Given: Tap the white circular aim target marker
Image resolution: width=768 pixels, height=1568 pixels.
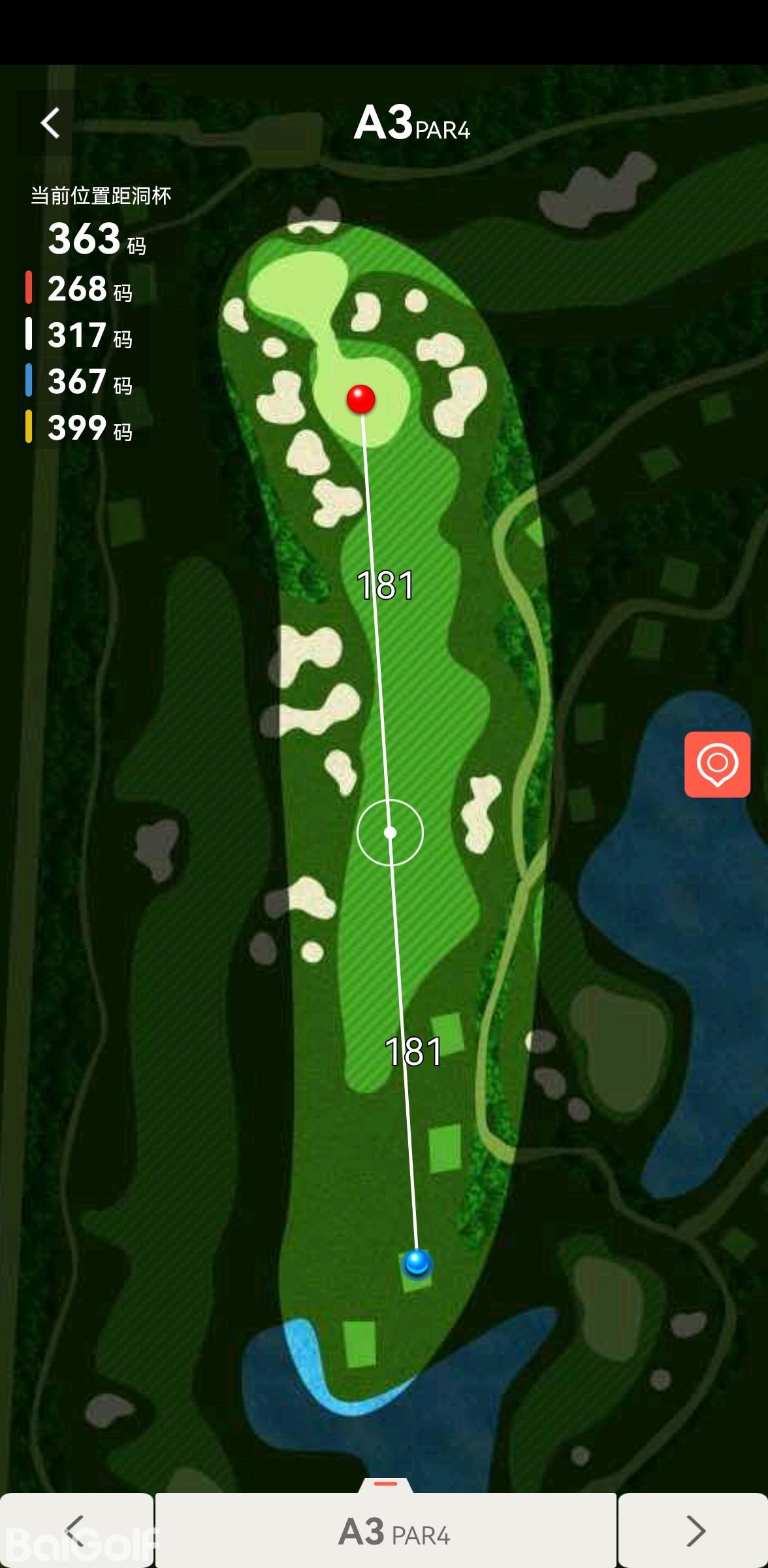Looking at the screenshot, I should pyautogui.click(x=390, y=832).
